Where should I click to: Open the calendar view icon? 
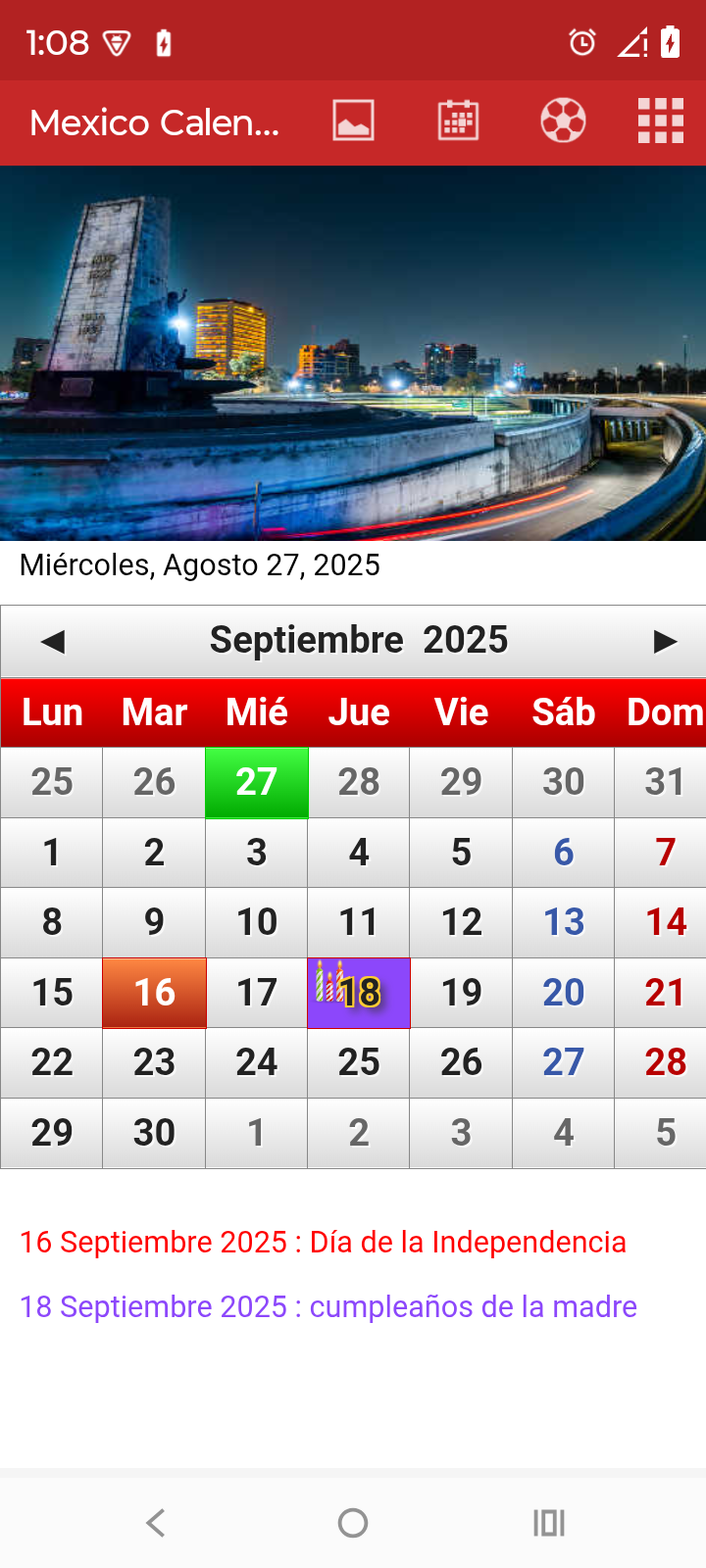(458, 122)
